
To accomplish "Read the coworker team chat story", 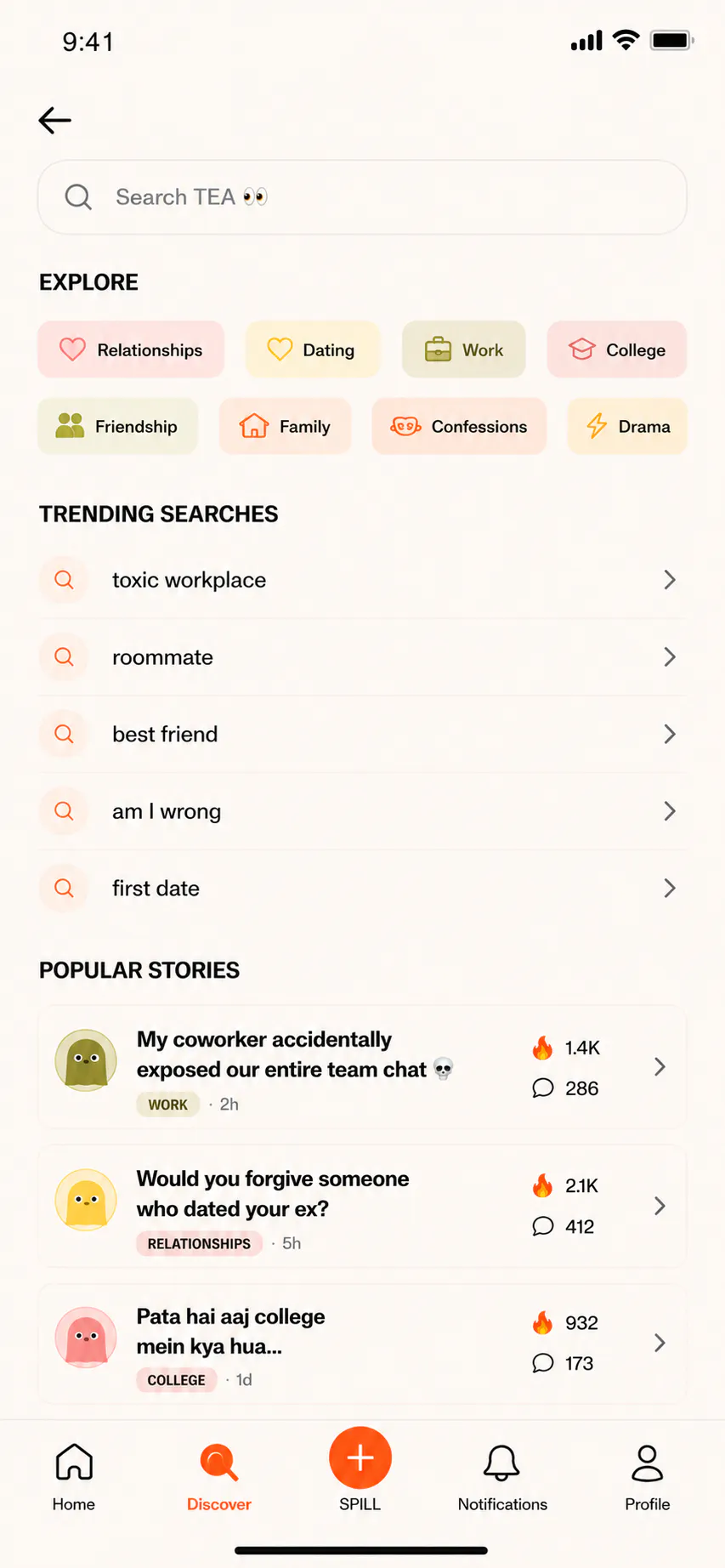I will click(362, 1067).
